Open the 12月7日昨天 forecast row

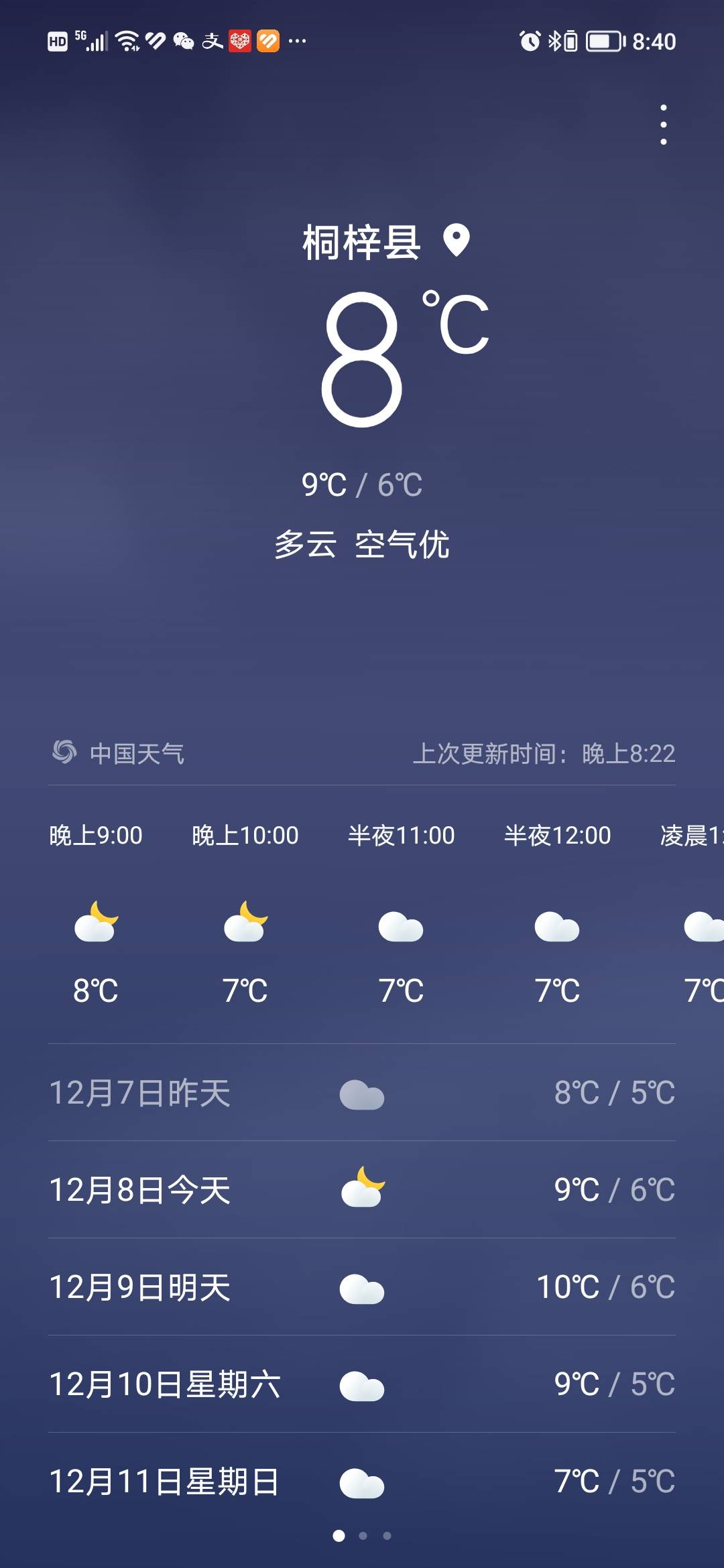pyautogui.click(x=362, y=1093)
